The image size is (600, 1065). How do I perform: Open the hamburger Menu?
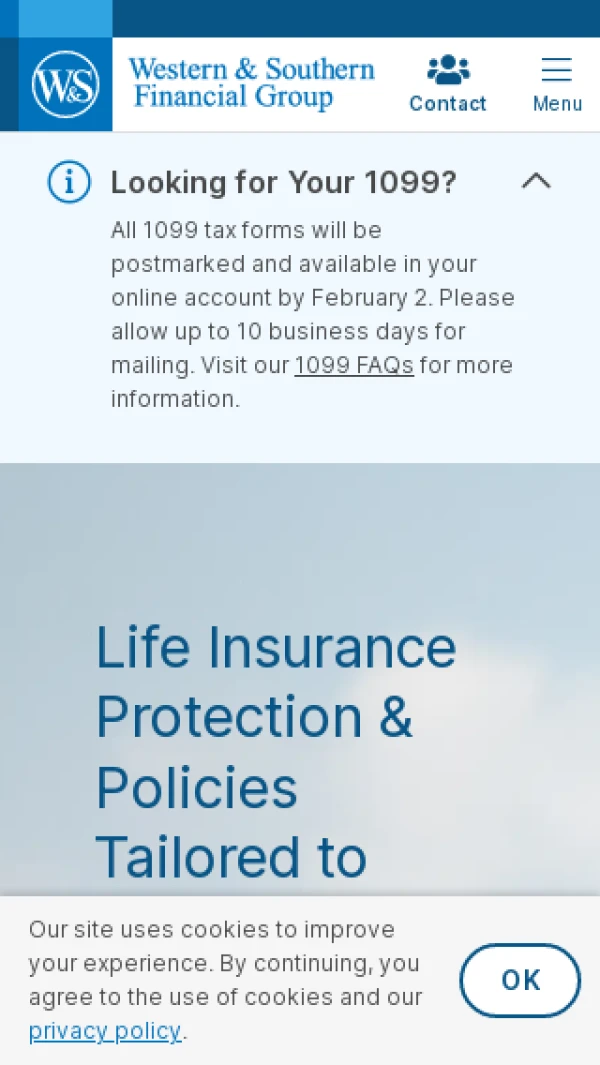click(x=556, y=84)
